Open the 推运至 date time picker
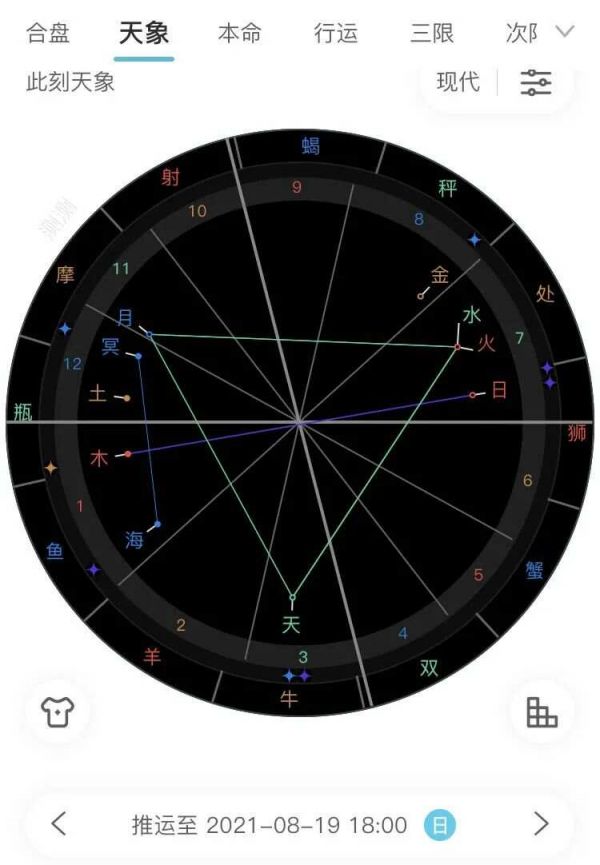This screenshot has height=865, width=600. [270, 825]
